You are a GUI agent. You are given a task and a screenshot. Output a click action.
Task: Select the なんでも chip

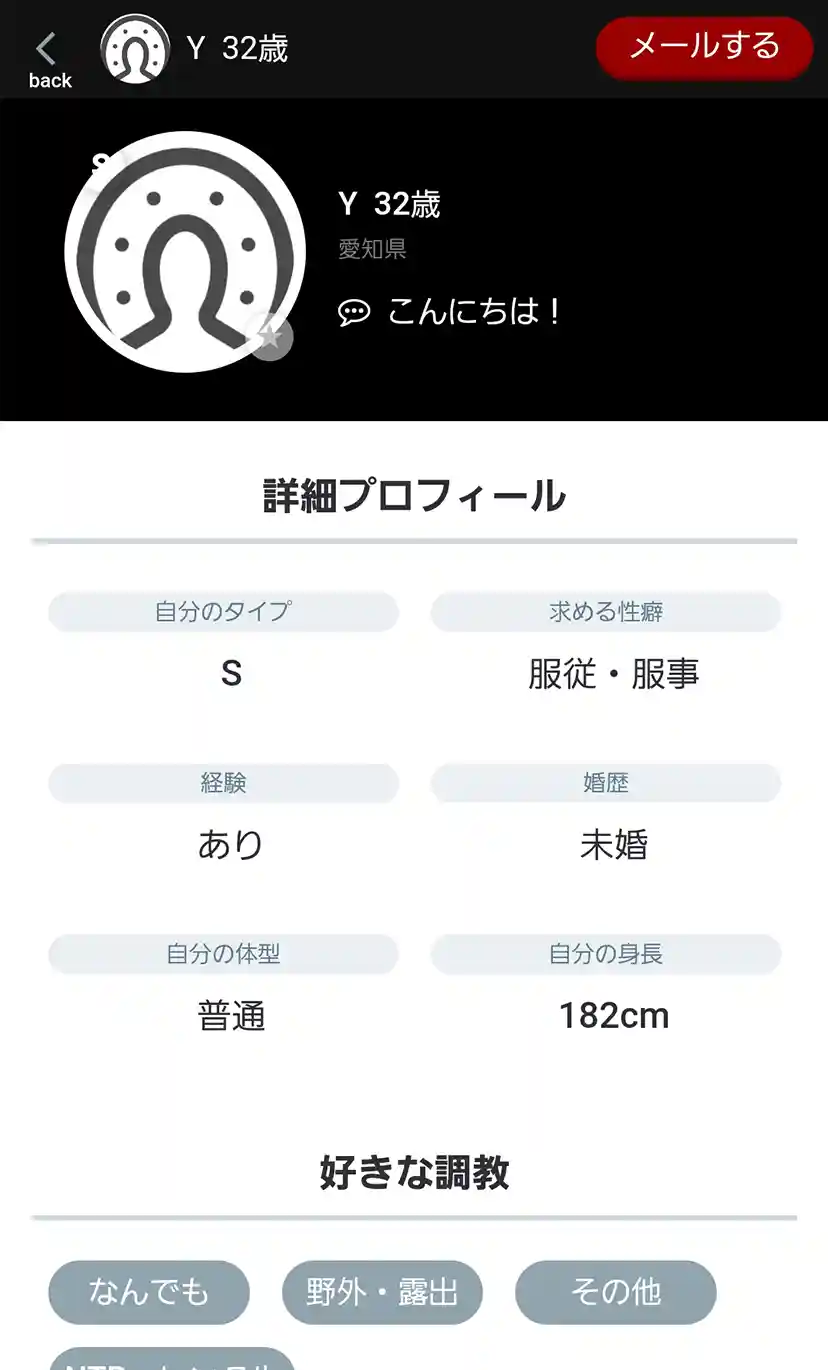(x=149, y=1291)
